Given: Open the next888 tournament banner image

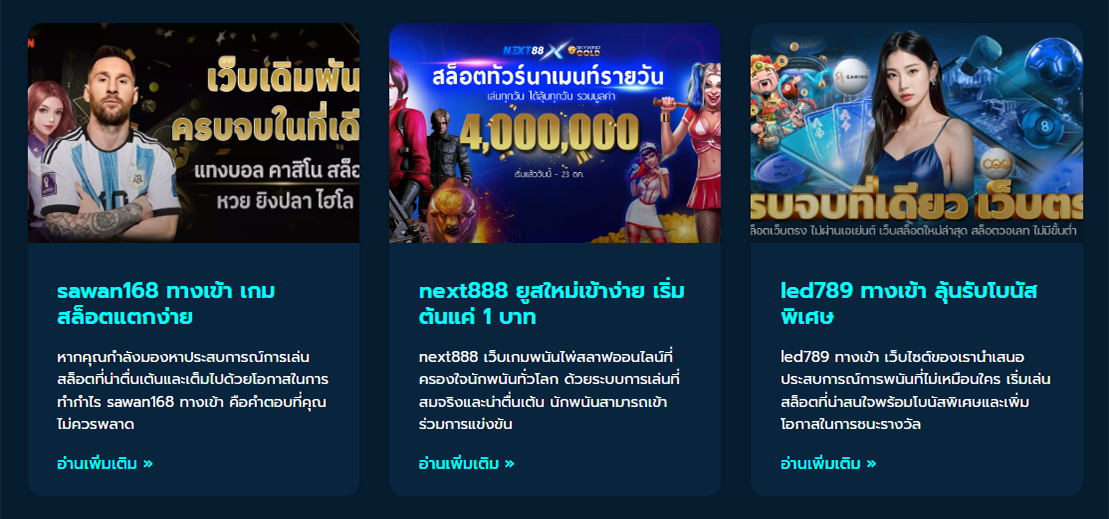Looking at the screenshot, I should click(555, 133).
